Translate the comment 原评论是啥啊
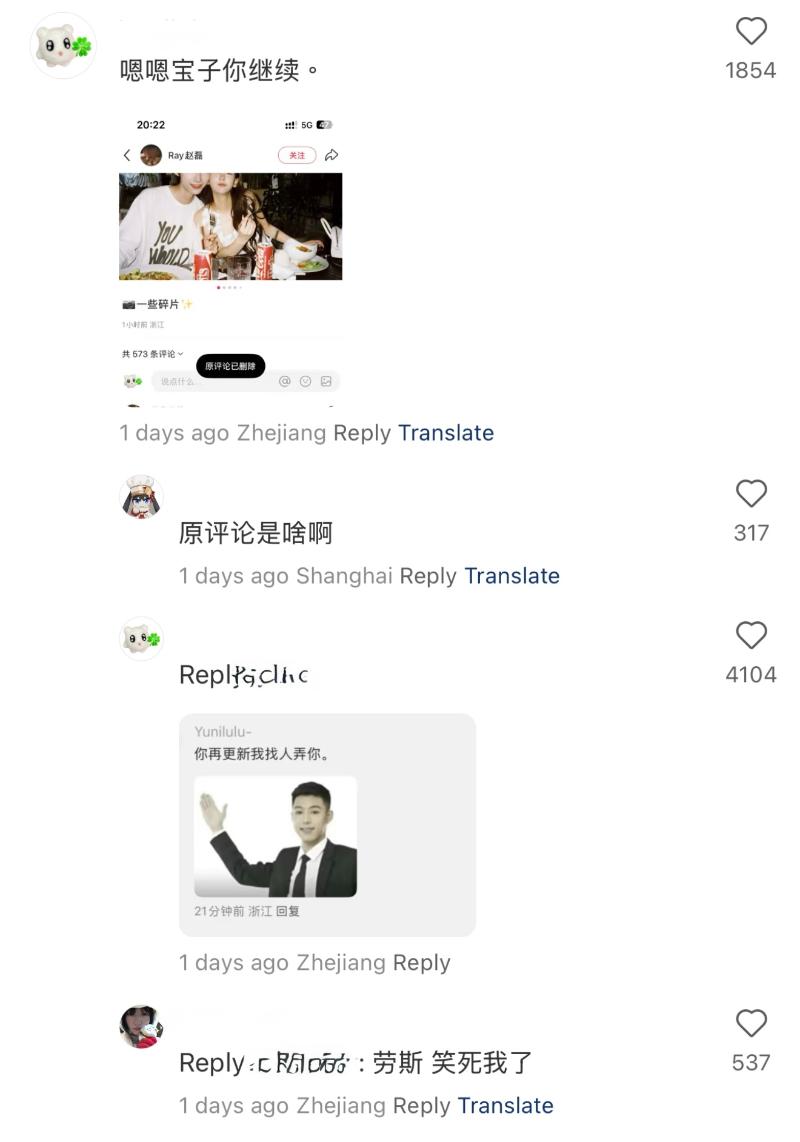Screen dimensions: 800x1142 tap(512, 576)
